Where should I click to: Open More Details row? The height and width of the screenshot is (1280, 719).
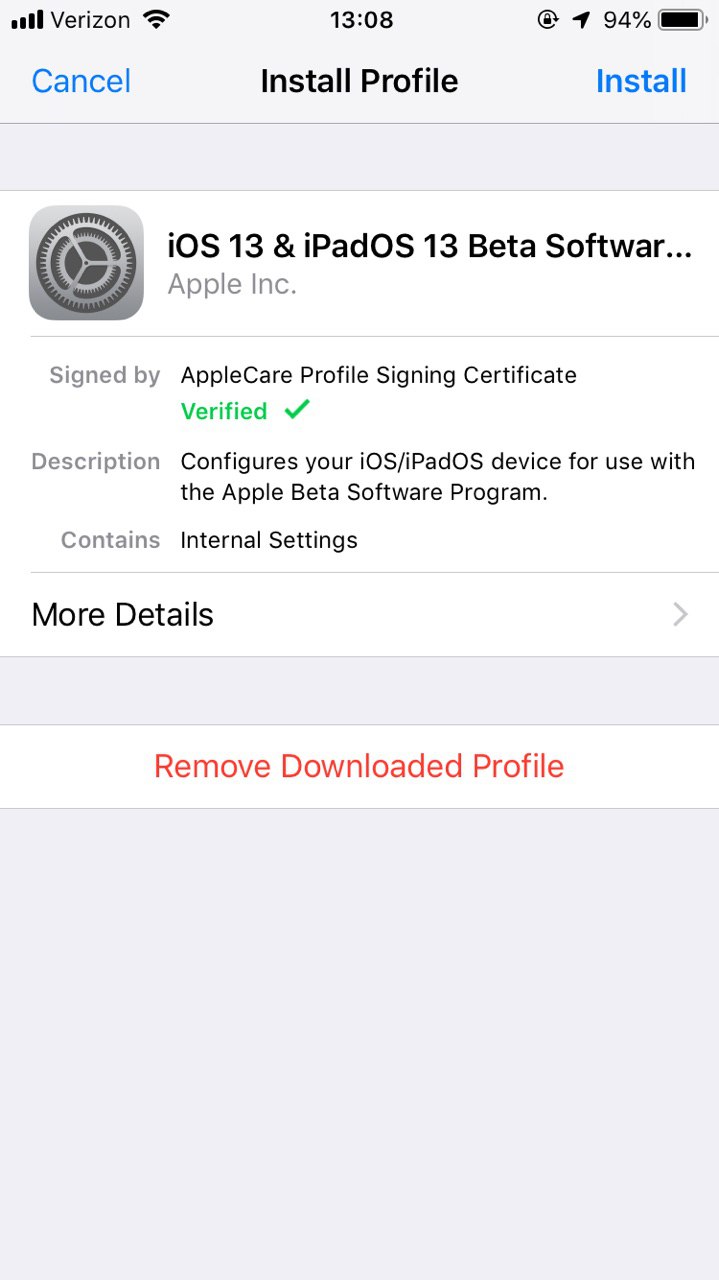click(x=359, y=614)
